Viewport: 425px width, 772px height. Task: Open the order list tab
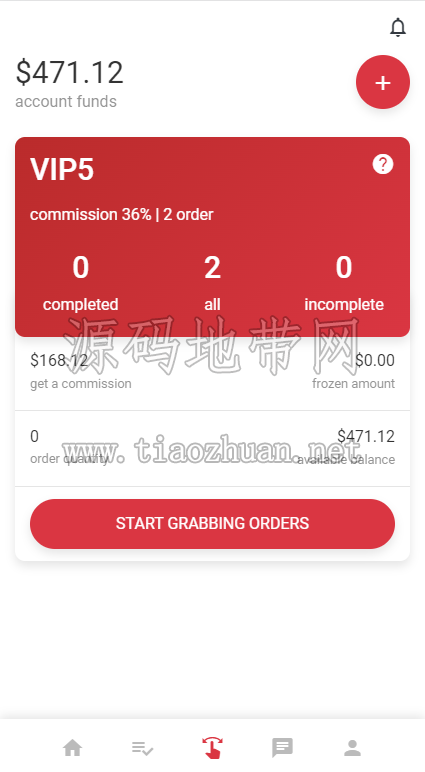point(142,748)
